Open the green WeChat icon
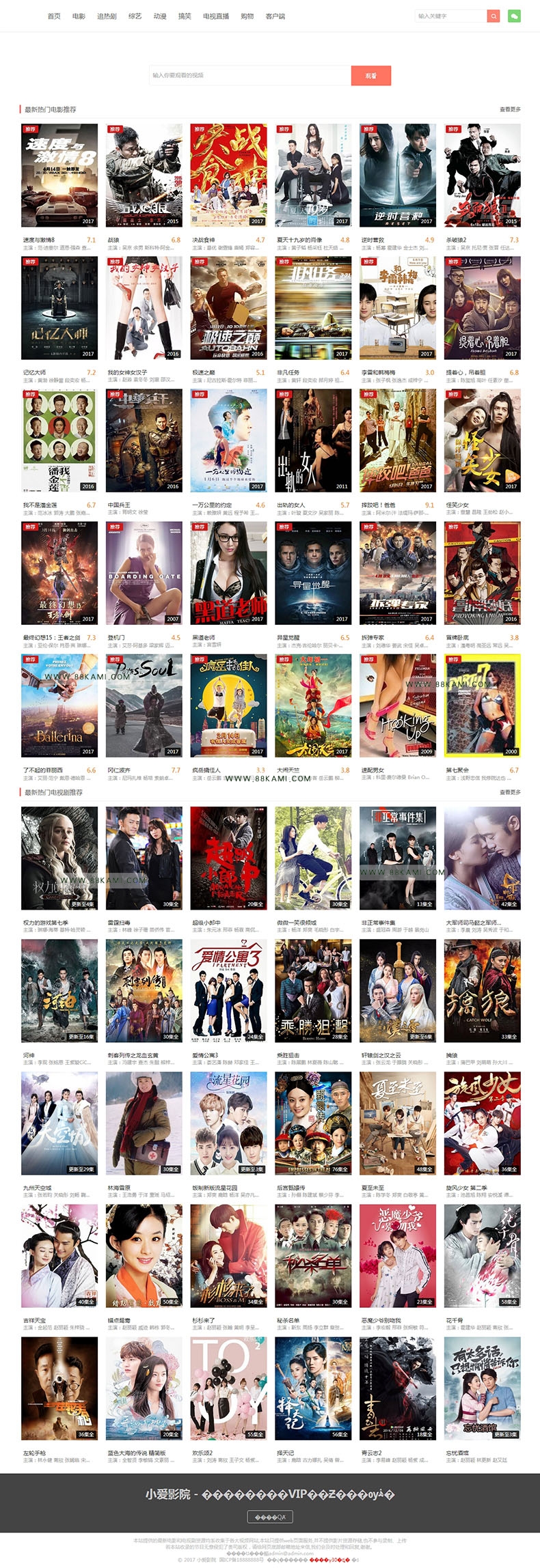The width and height of the screenshot is (540, 1568). click(514, 16)
